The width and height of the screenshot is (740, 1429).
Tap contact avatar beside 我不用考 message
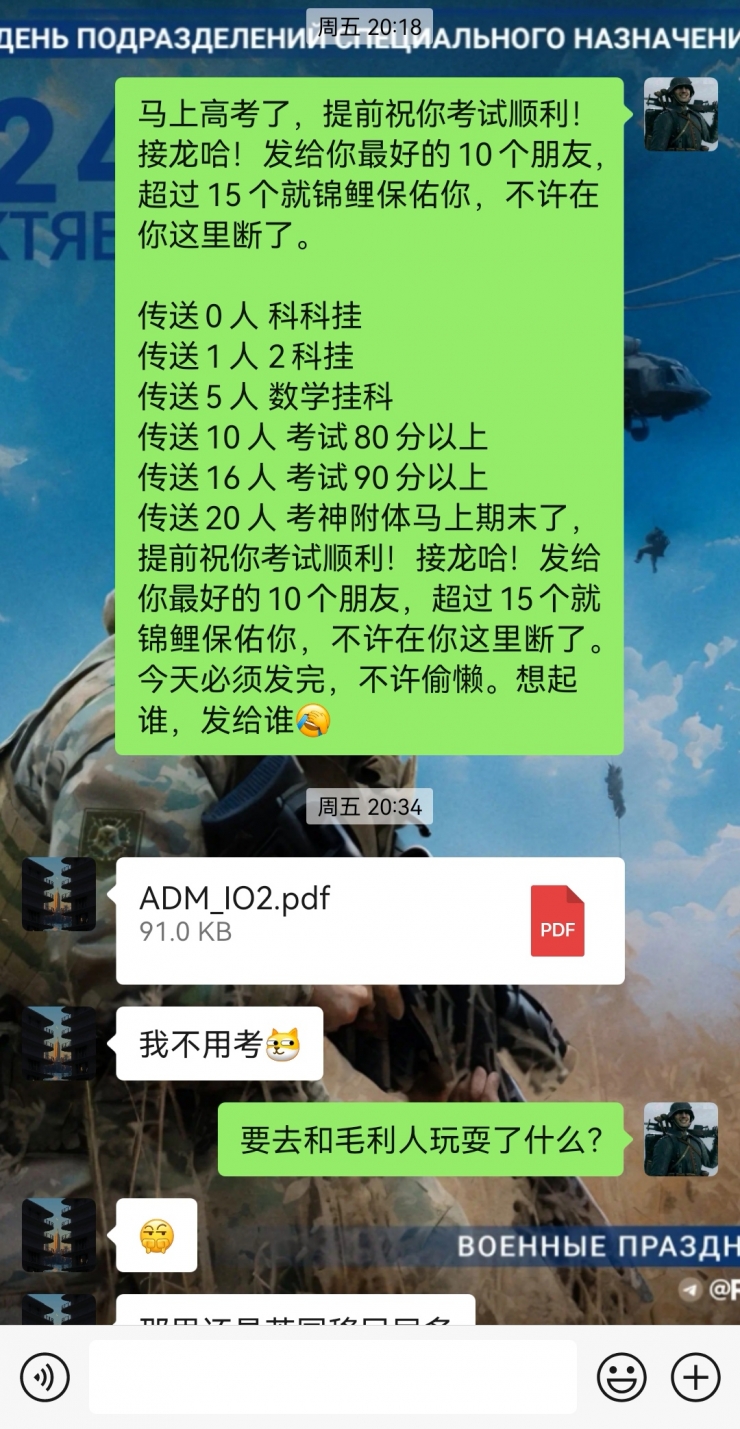click(x=59, y=1043)
